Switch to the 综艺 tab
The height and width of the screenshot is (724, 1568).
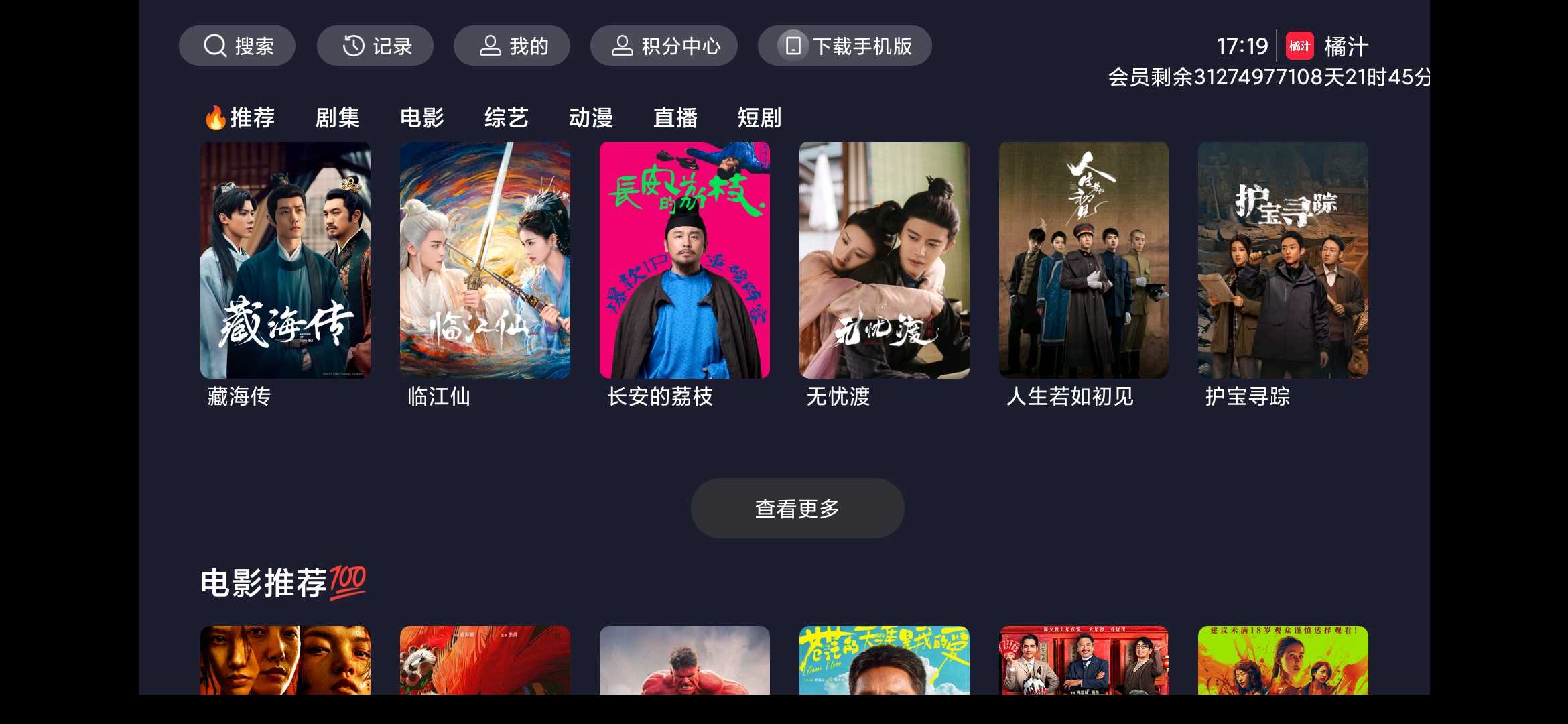tap(507, 117)
